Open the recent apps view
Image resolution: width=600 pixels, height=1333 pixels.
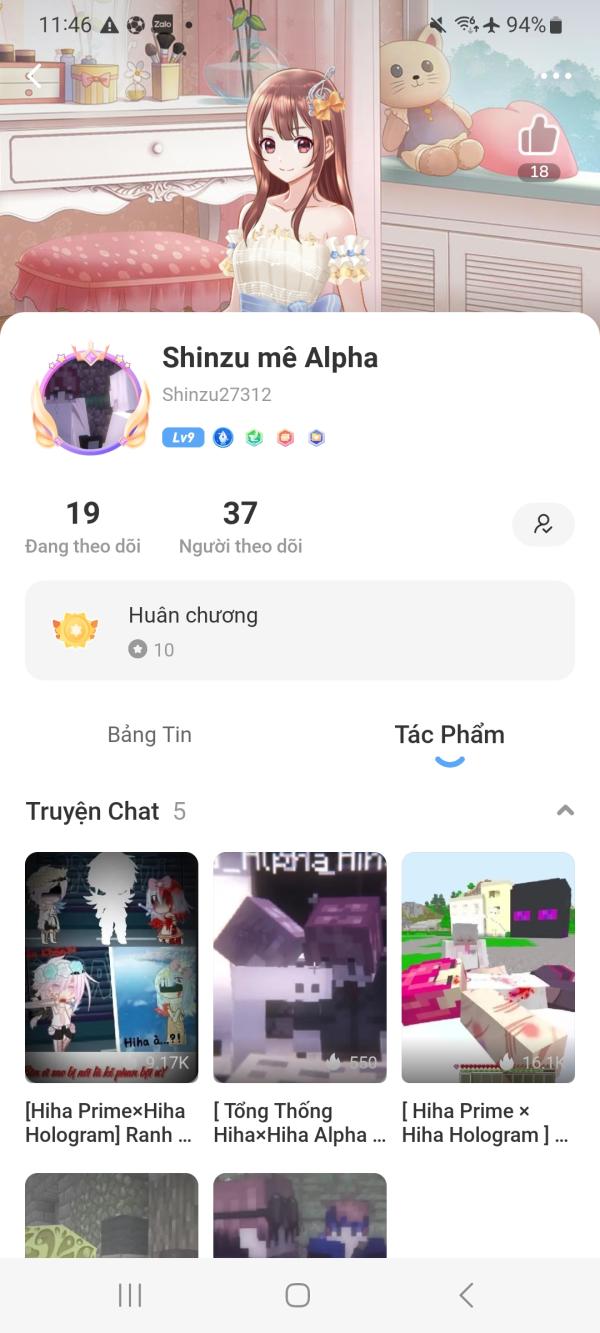130,1295
